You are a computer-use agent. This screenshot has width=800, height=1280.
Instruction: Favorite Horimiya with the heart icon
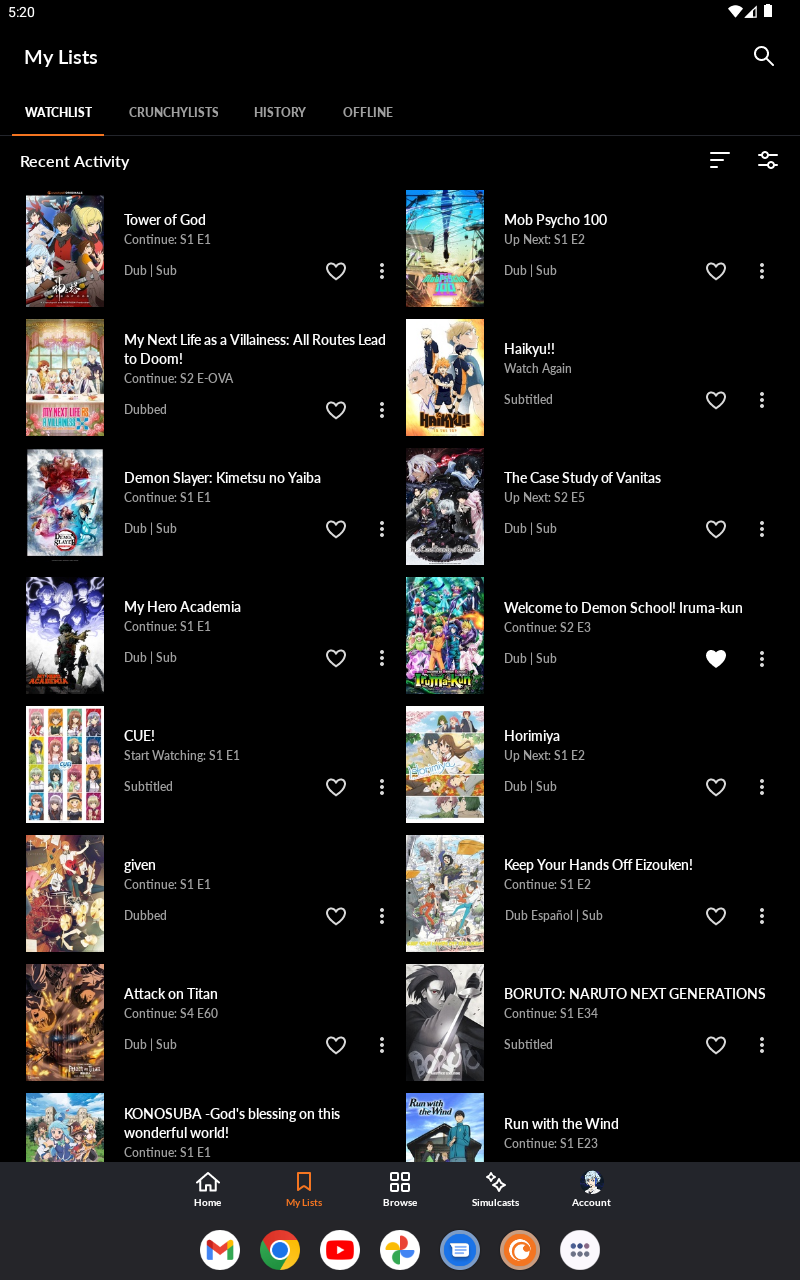pos(716,787)
